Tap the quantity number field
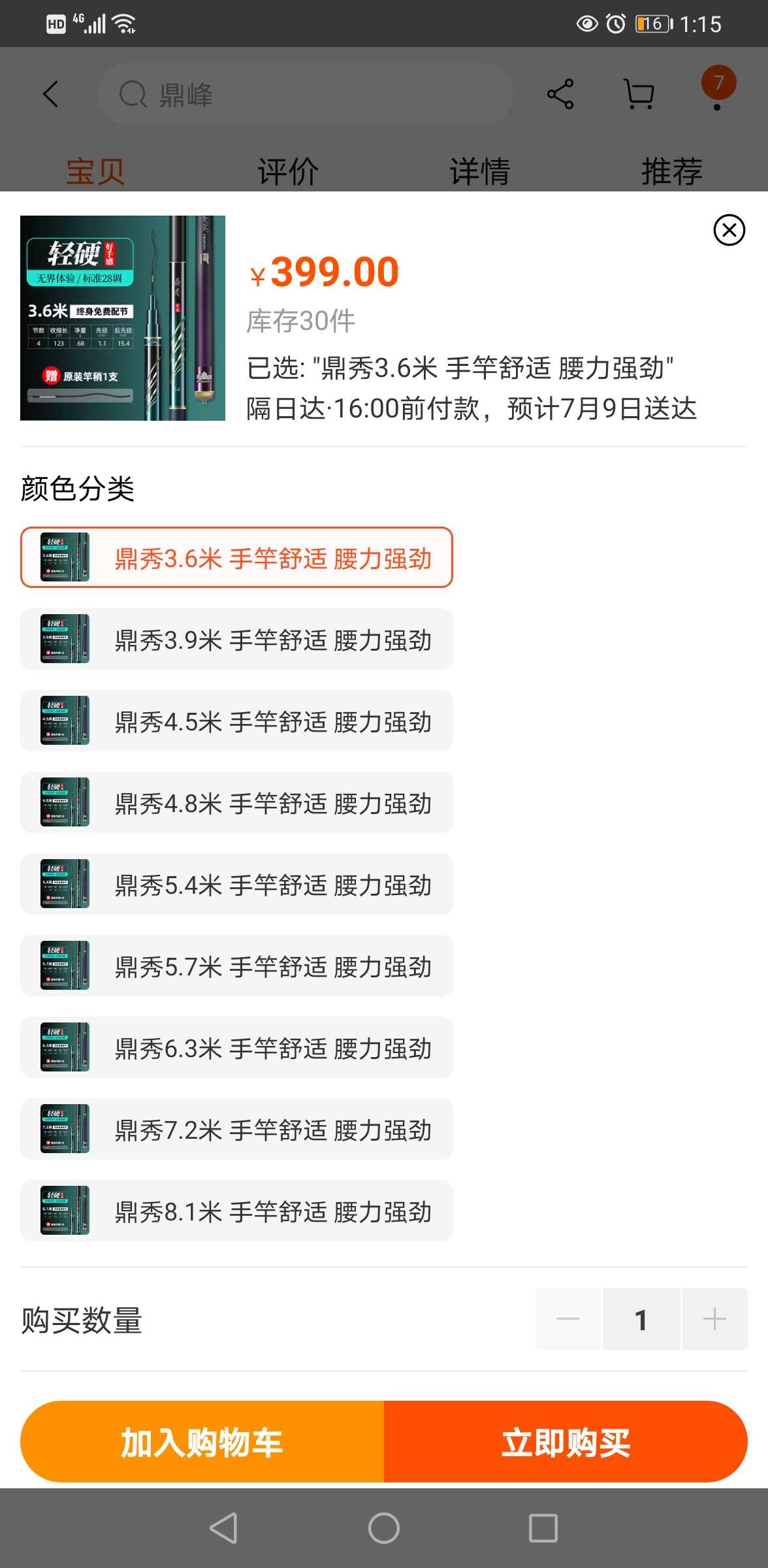This screenshot has height=1568, width=768. pos(641,1319)
